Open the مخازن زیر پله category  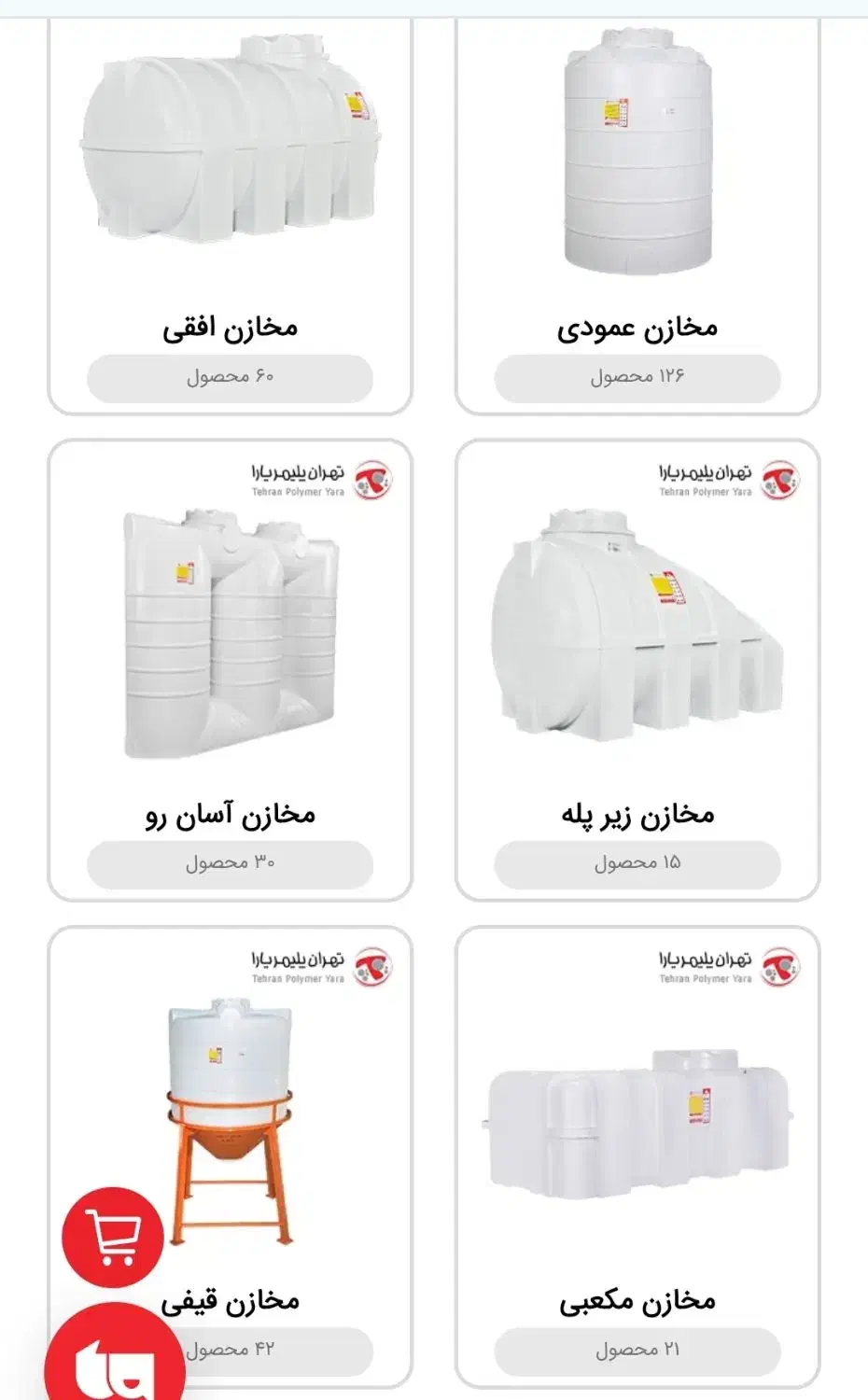click(x=636, y=813)
